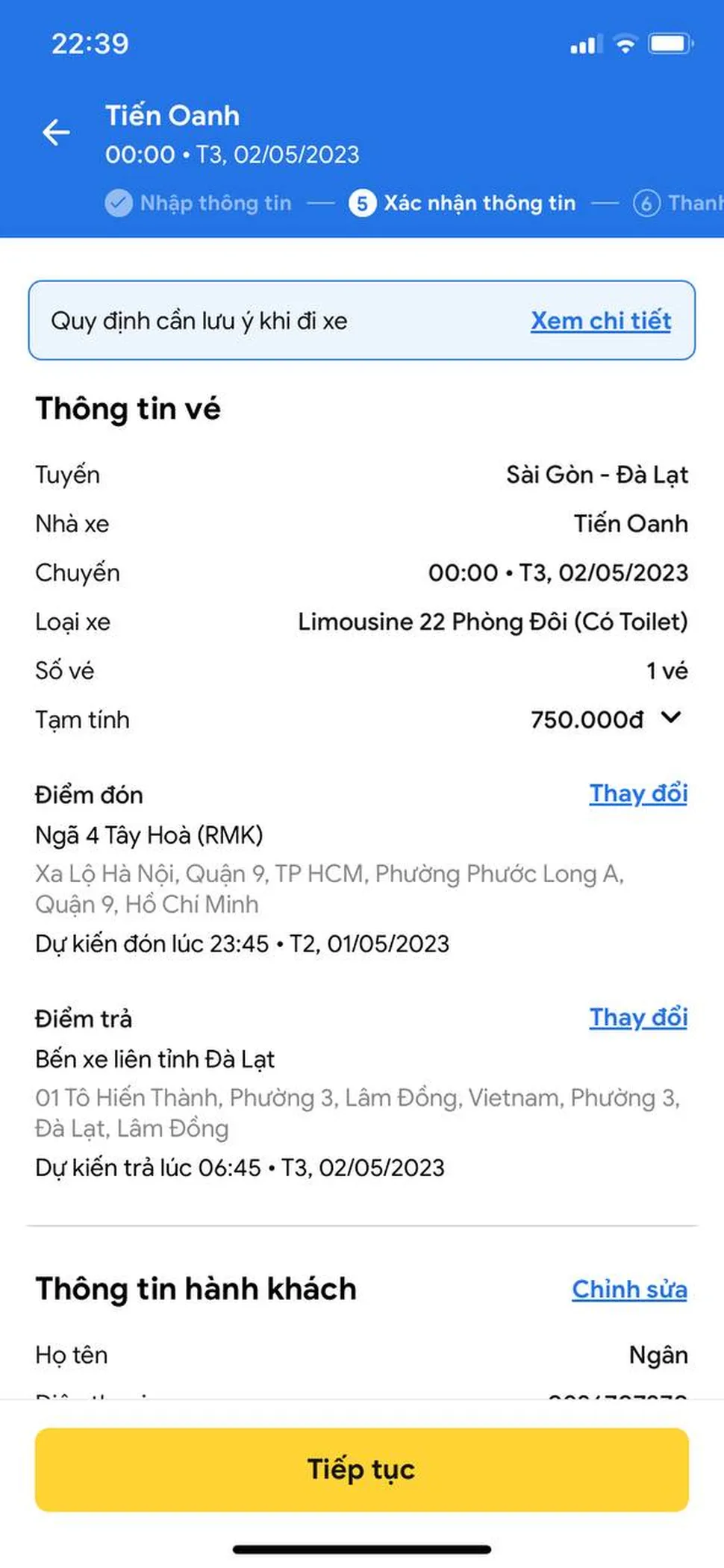
Task: Expand the Tạm tính price breakdown chevron
Action: [x=670, y=719]
